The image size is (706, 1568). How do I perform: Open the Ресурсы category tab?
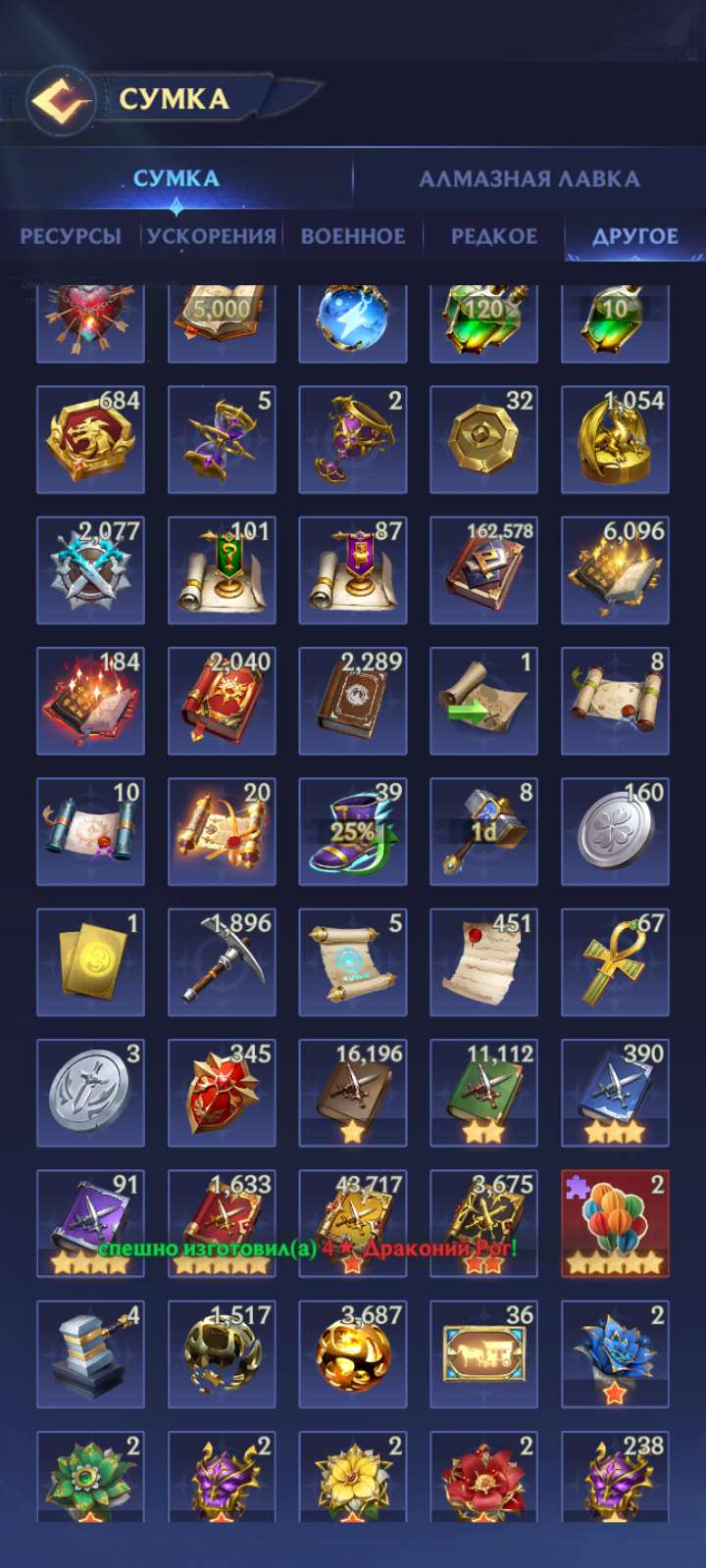point(71,236)
